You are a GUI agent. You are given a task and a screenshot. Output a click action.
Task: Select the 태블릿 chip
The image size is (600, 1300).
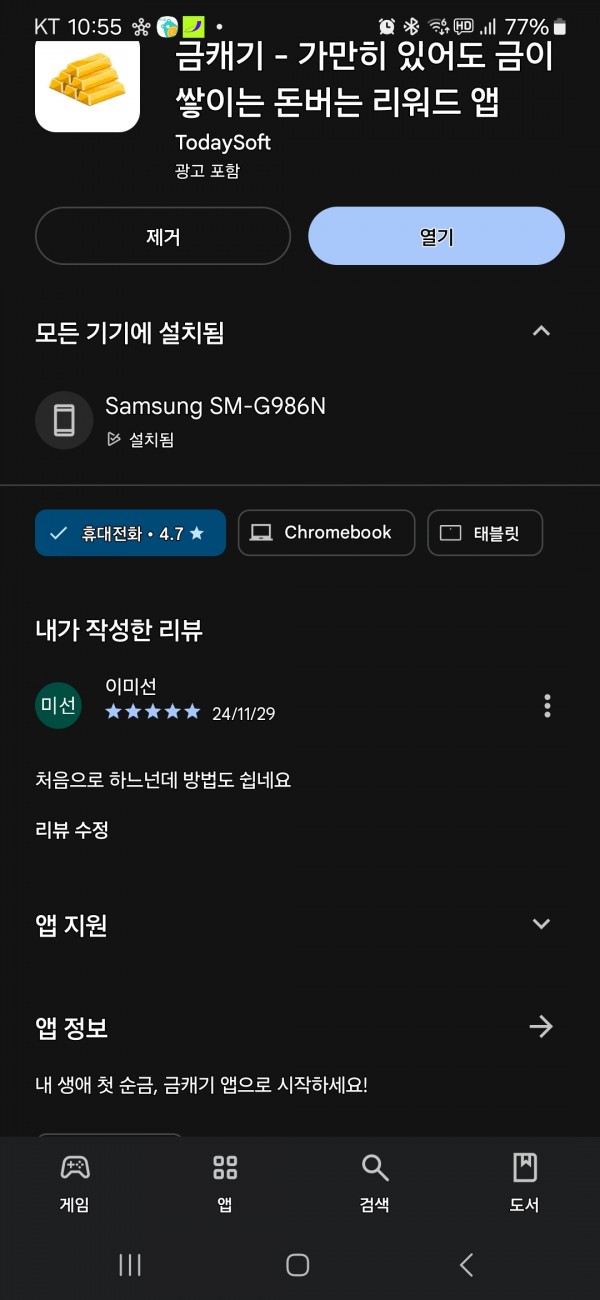click(485, 533)
